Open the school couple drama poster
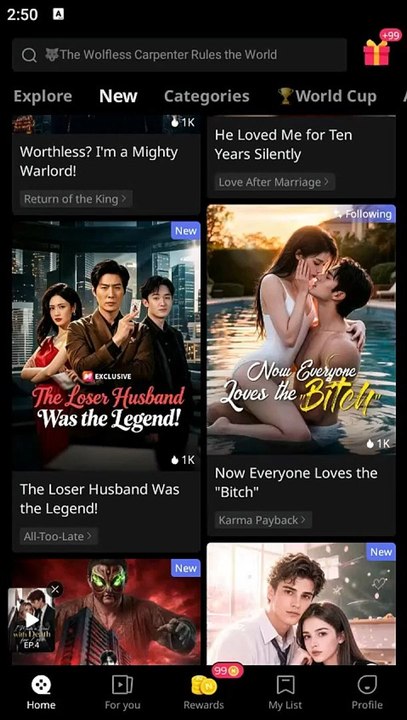407x720 pixels. pos(301,603)
